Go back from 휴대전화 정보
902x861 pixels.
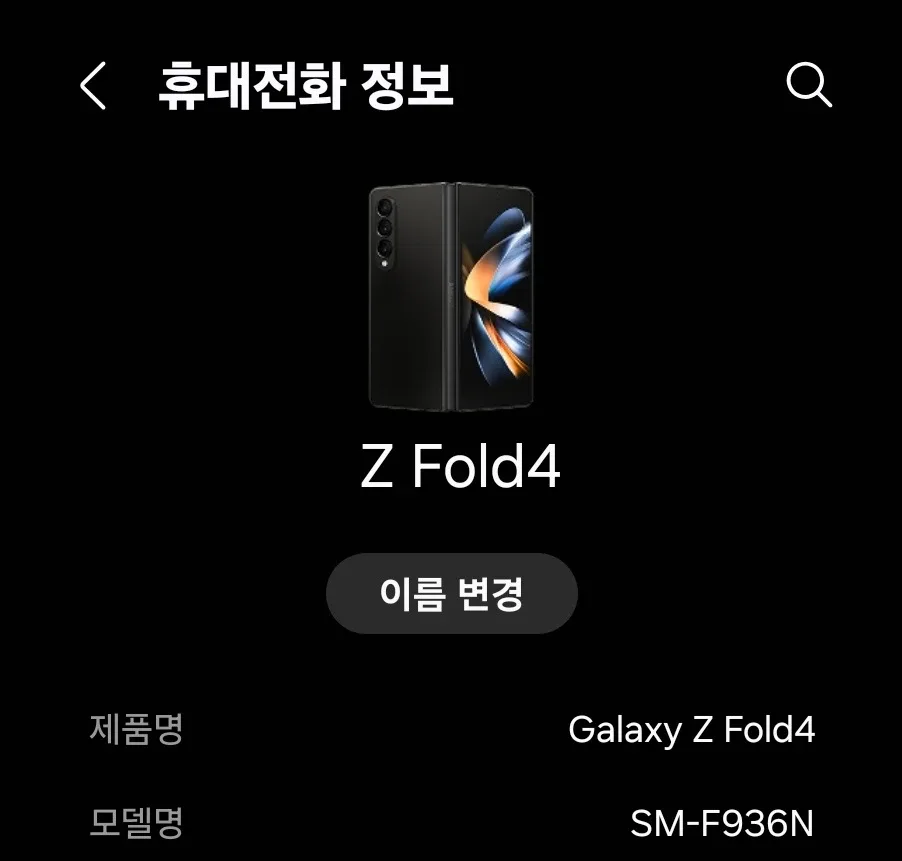(x=92, y=87)
